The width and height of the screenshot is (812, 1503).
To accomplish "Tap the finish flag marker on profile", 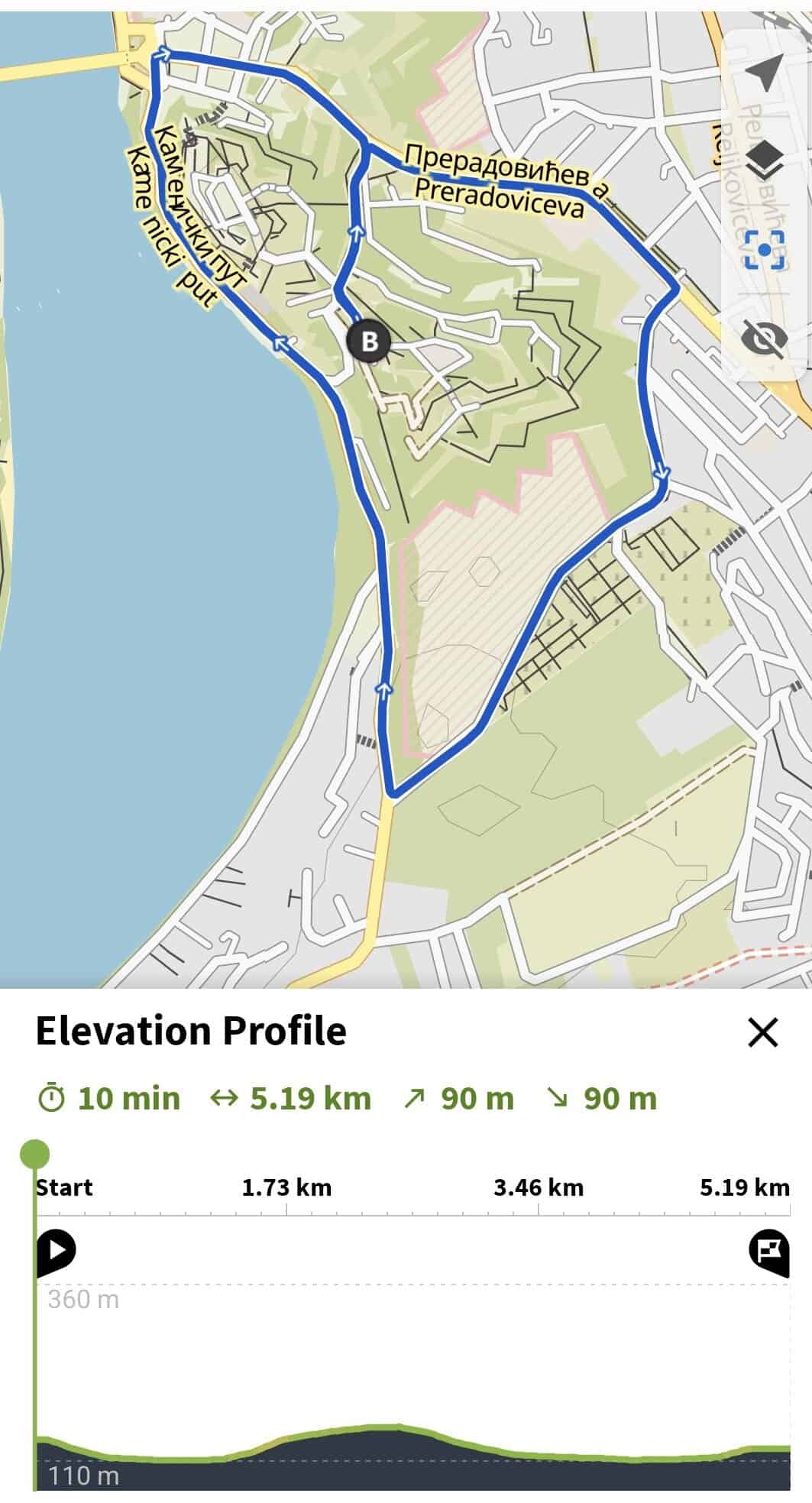I will point(768,1251).
